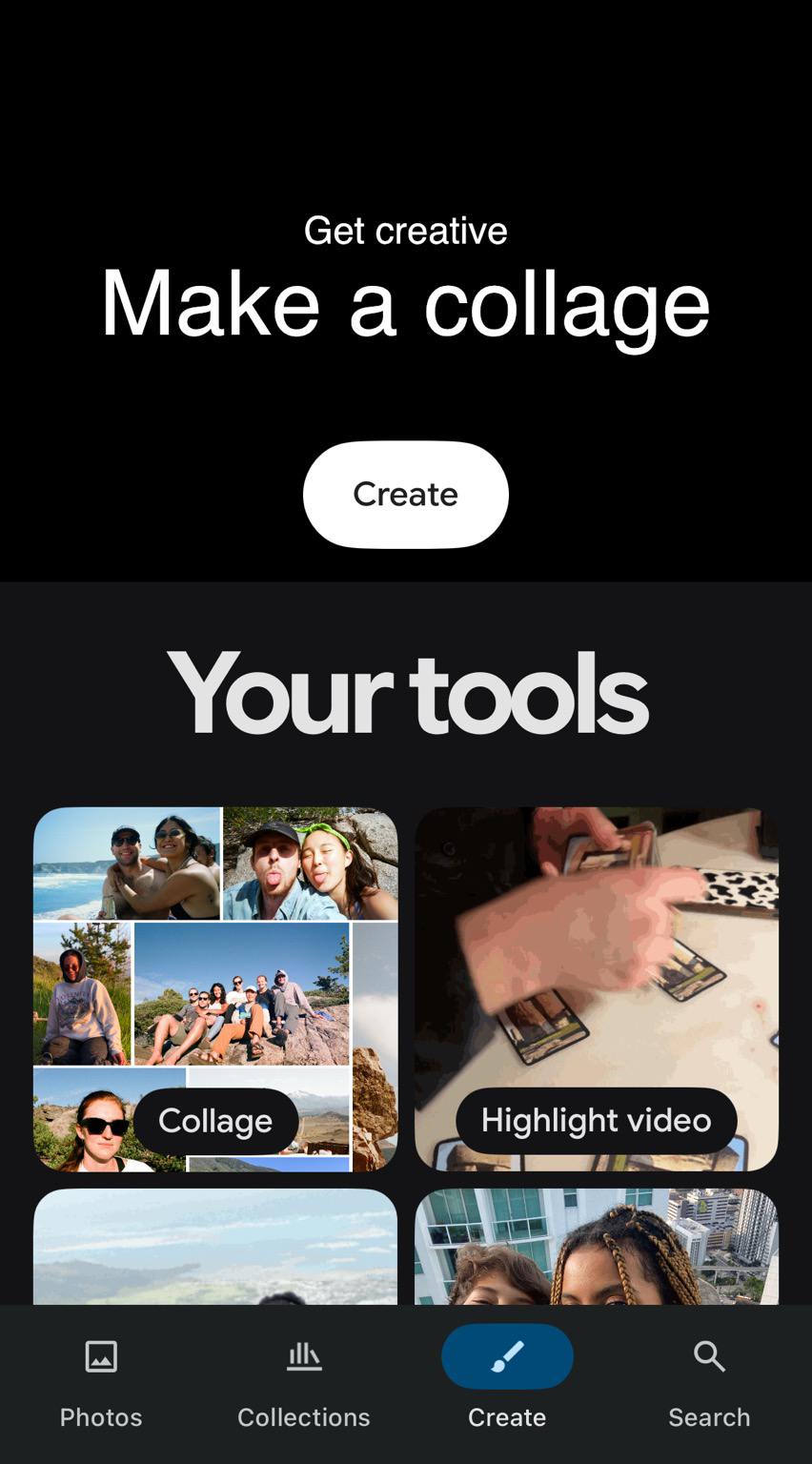Switch to the Photos tab

101,1380
